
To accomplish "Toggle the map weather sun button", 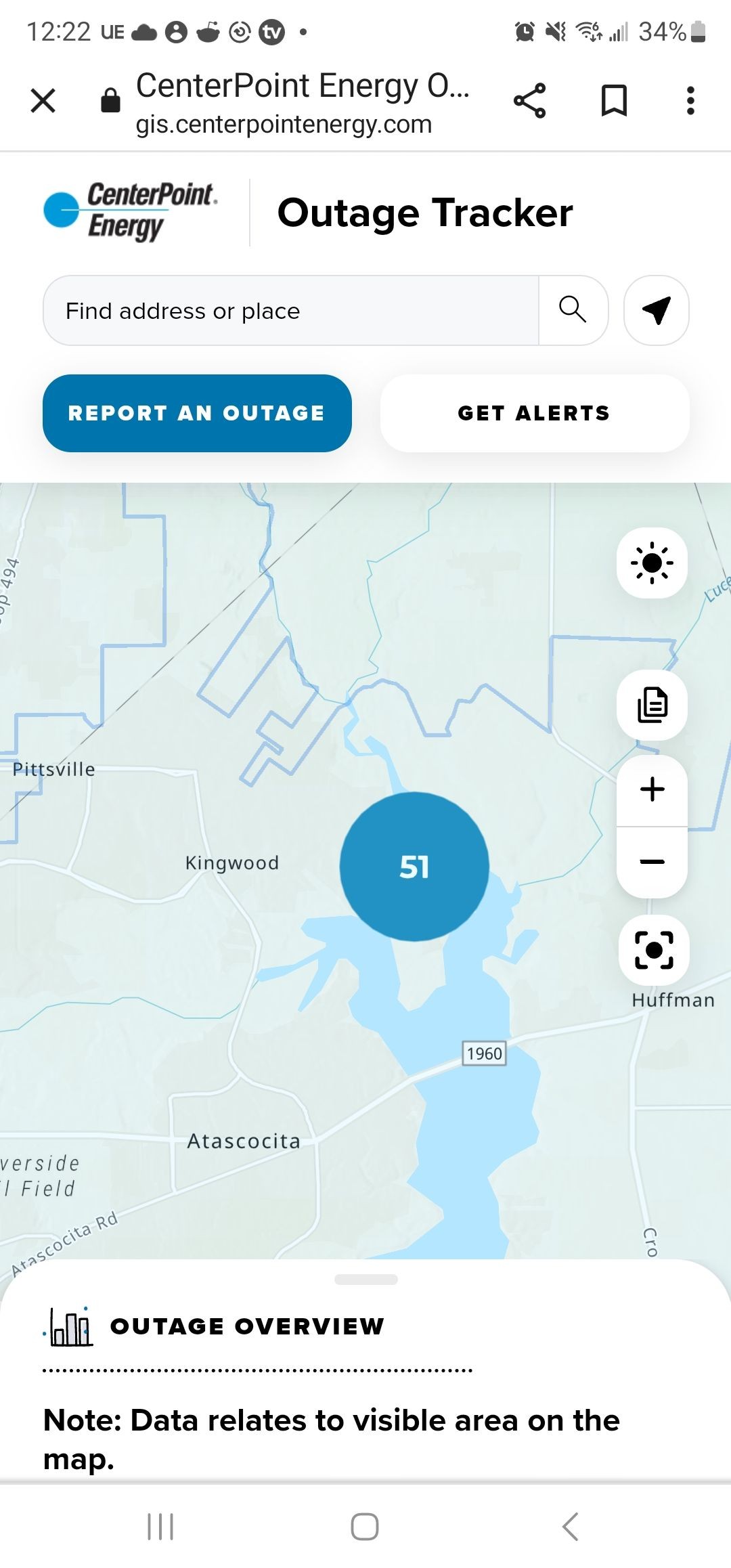I will pyautogui.click(x=652, y=563).
